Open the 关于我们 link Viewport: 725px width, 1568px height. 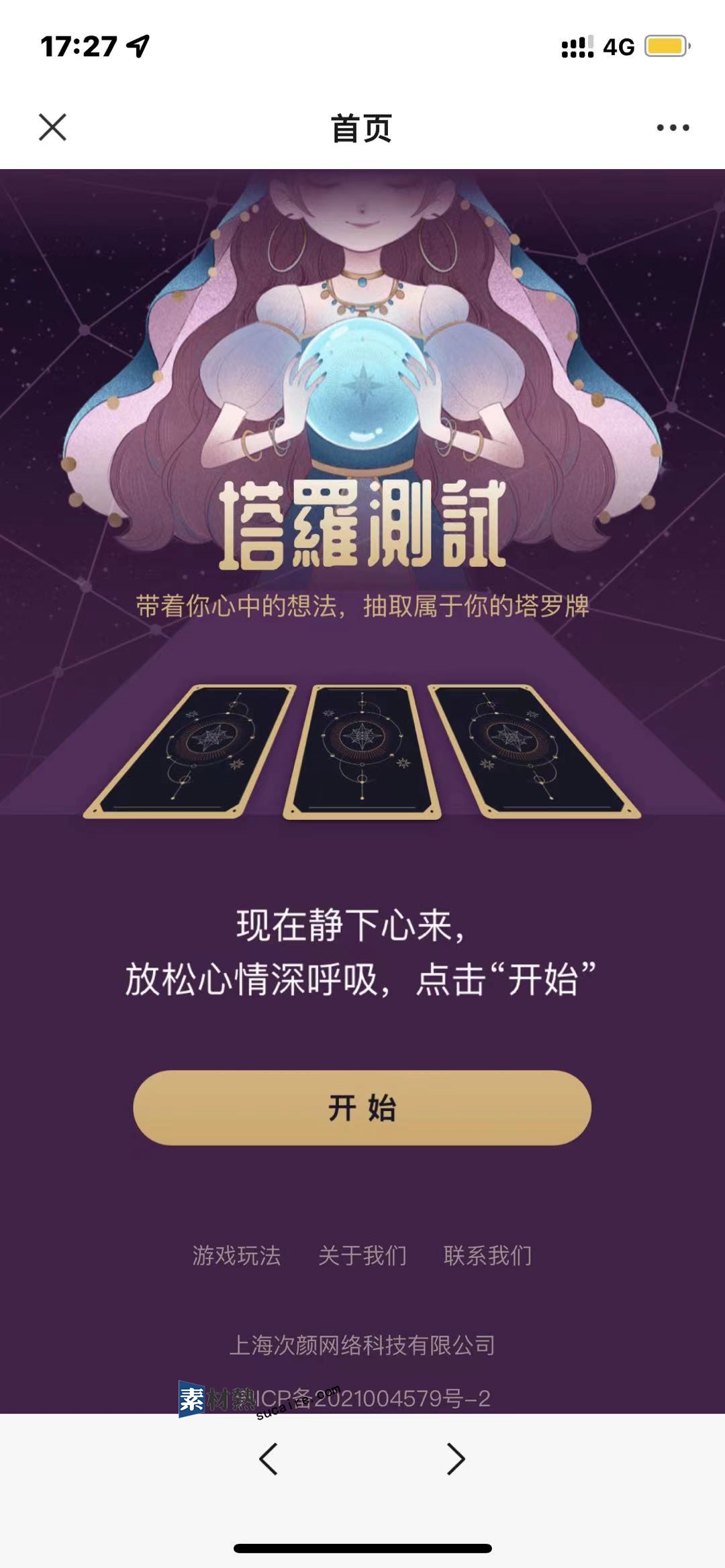point(362,1255)
